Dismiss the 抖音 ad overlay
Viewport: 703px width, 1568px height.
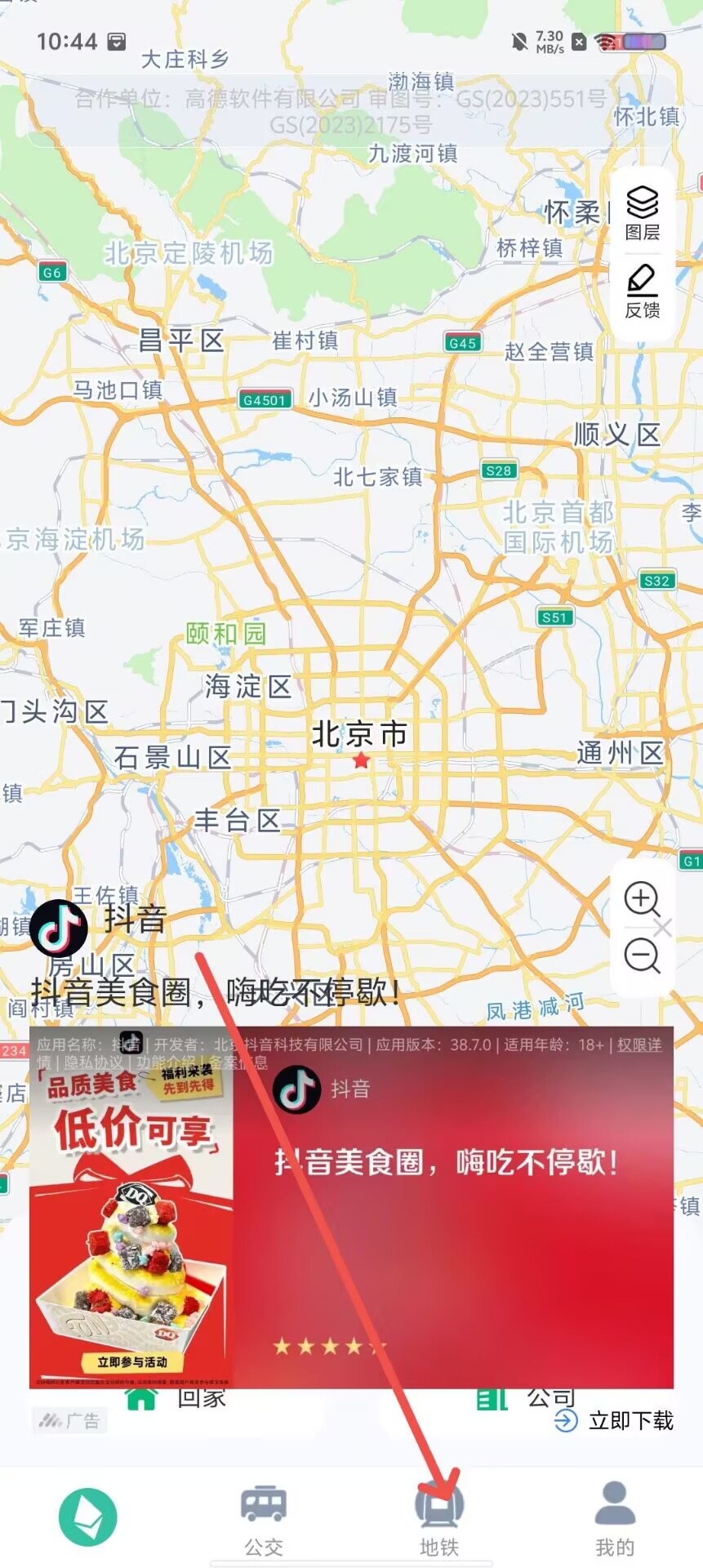pos(663,928)
